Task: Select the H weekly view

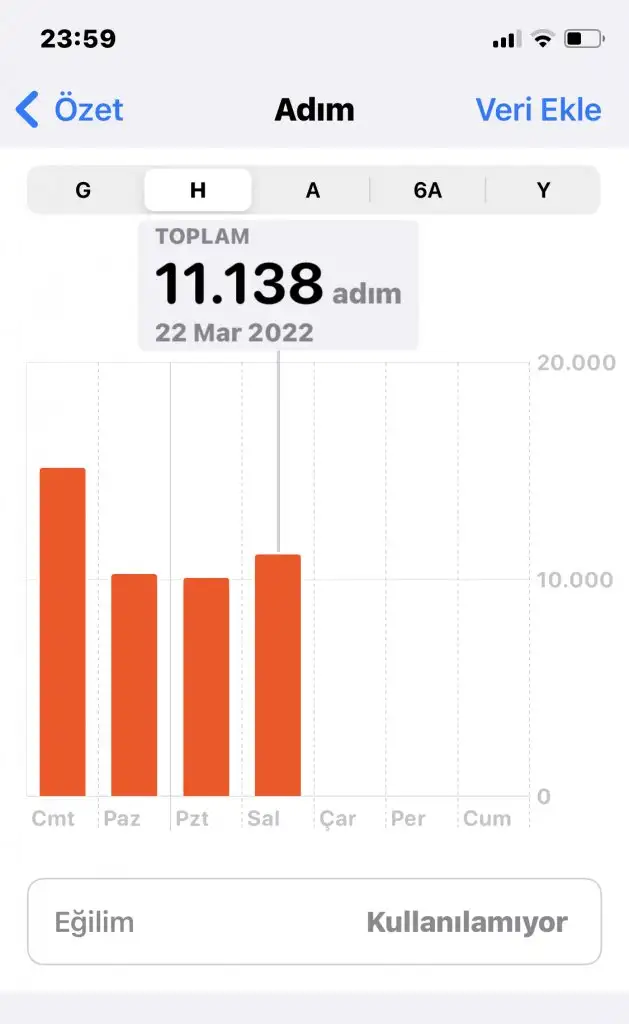Action: [198, 190]
